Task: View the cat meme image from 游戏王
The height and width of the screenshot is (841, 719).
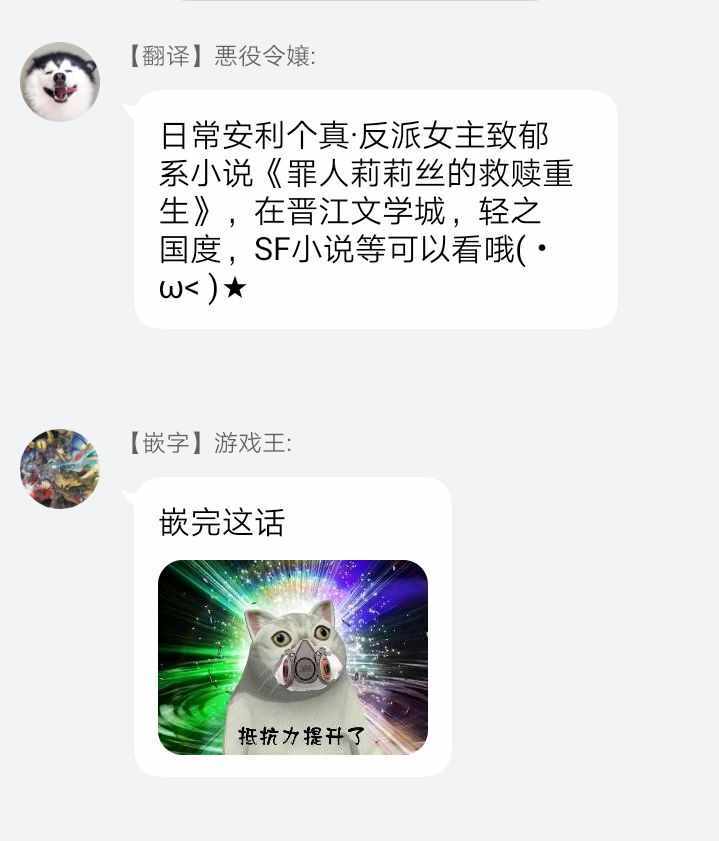Action: click(x=293, y=657)
